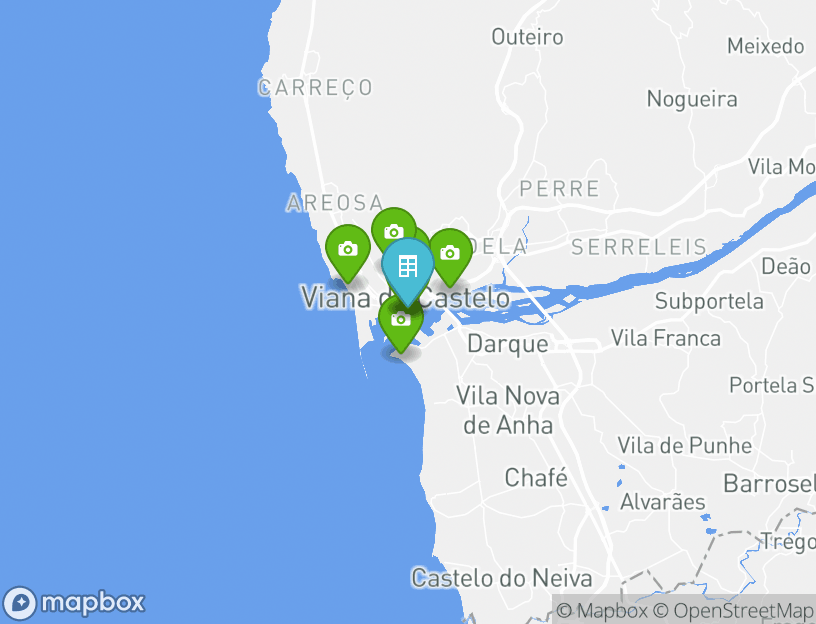Open the Mapbox attribution link

(x=603, y=610)
